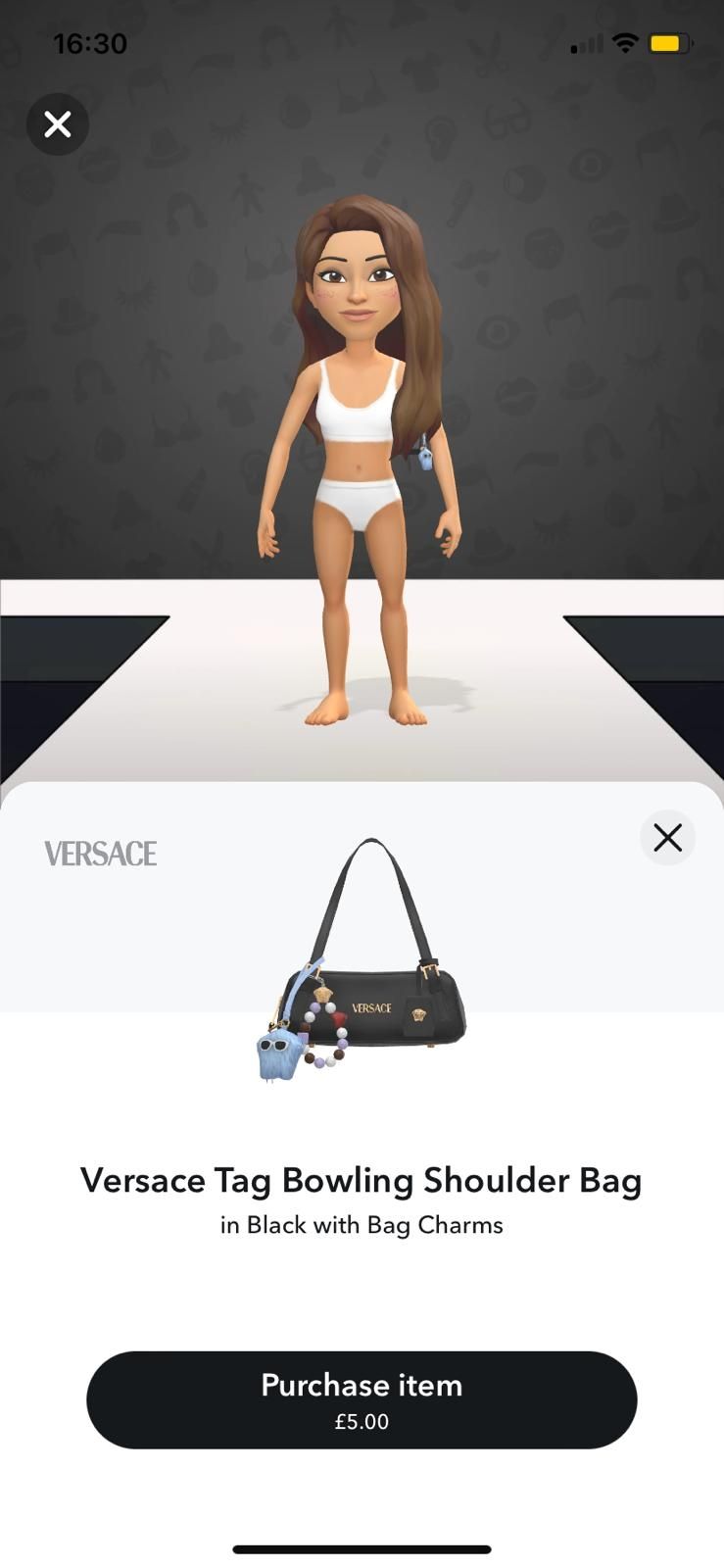The width and height of the screenshot is (724, 1568).
Task: Close the avatar outfit preview screen
Action: pyautogui.click(x=58, y=124)
